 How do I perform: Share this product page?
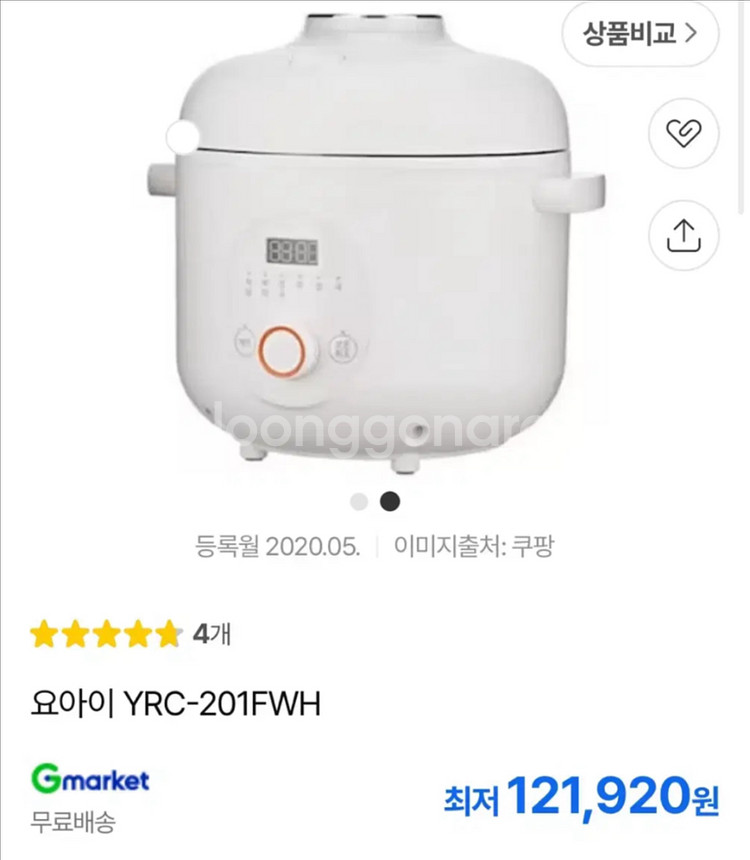click(x=684, y=235)
